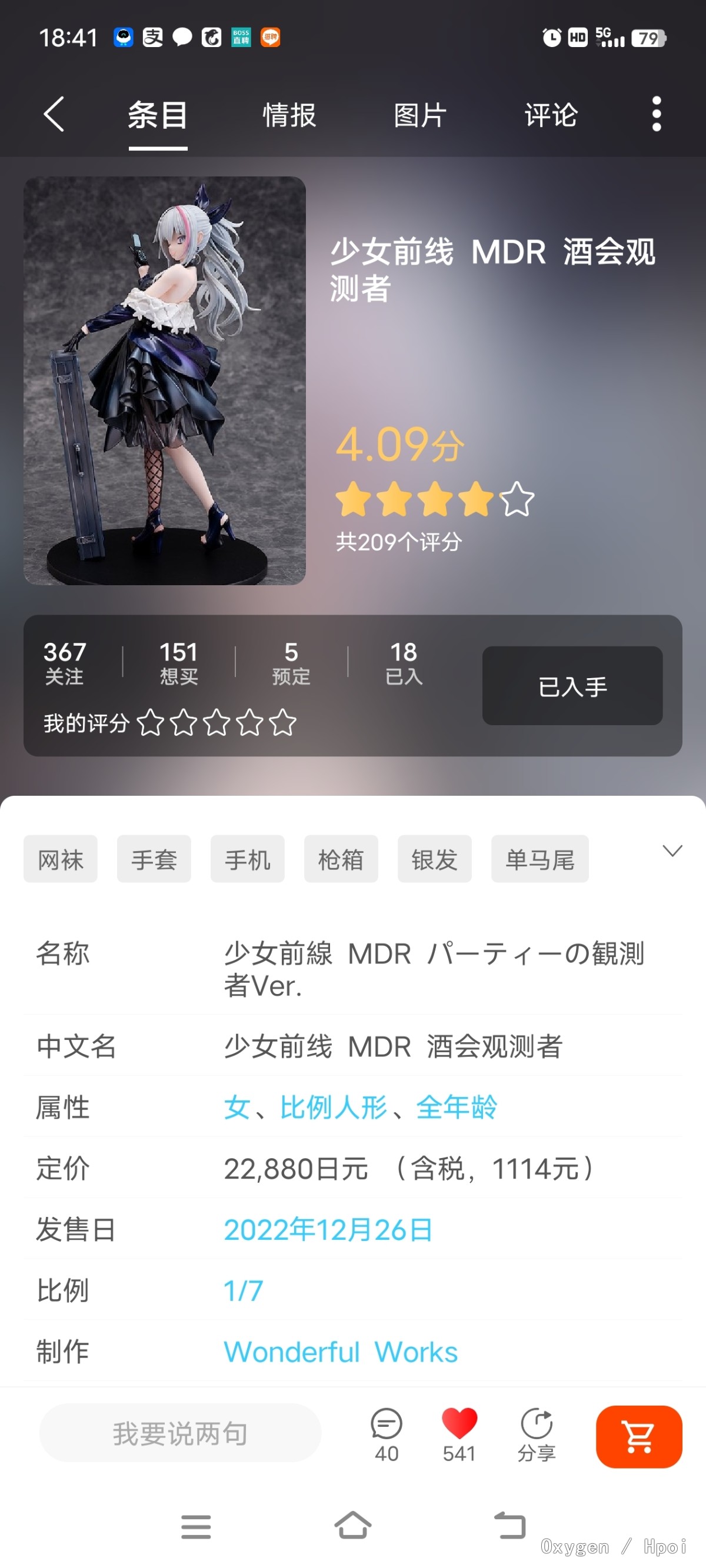Open the orange shopping cart button
The height and width of the screenshot is (1568, 706).
point(638,1436)
